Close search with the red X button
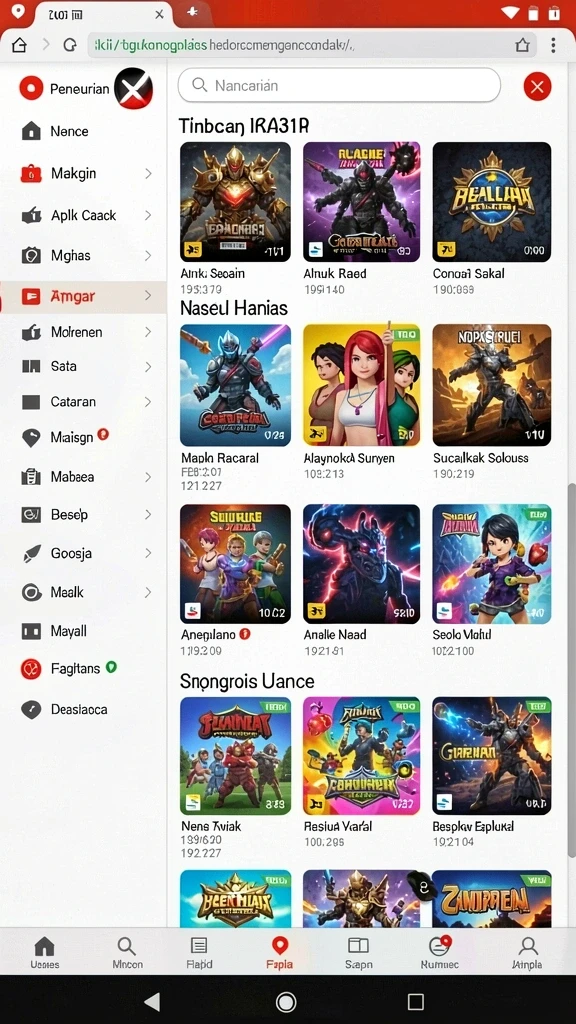 tap(537, 86)
